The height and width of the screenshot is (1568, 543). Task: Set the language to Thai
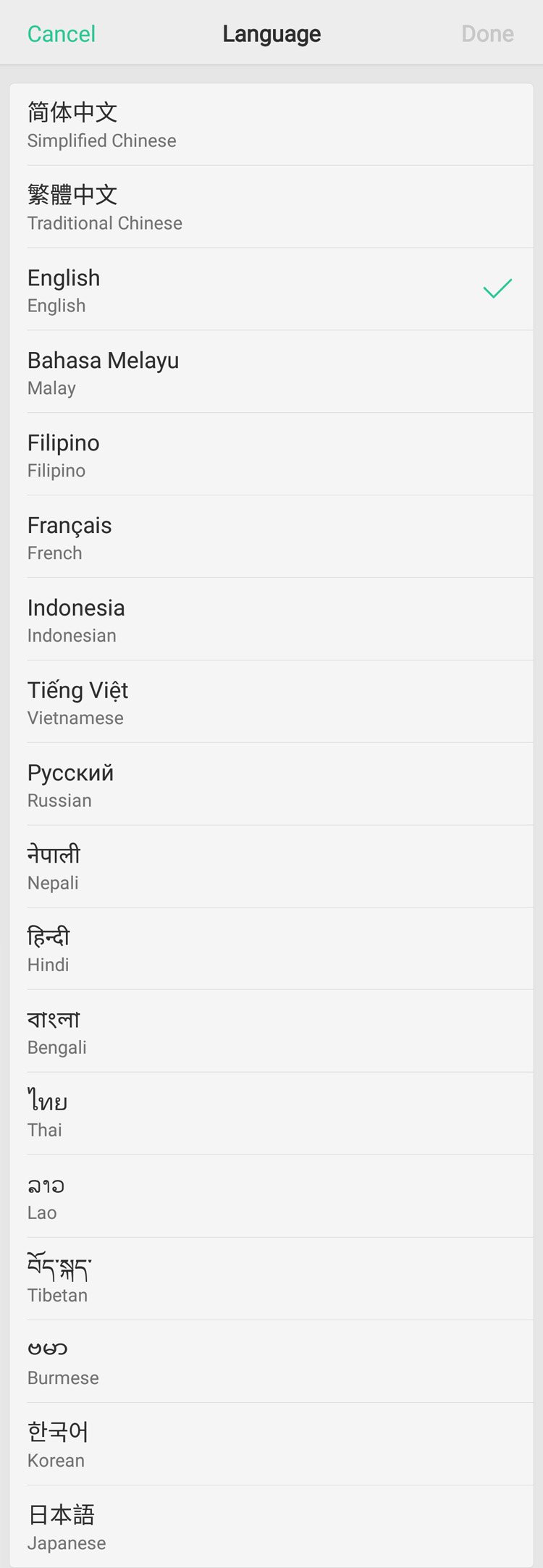pyautogui.click(x=271, y=1115)
